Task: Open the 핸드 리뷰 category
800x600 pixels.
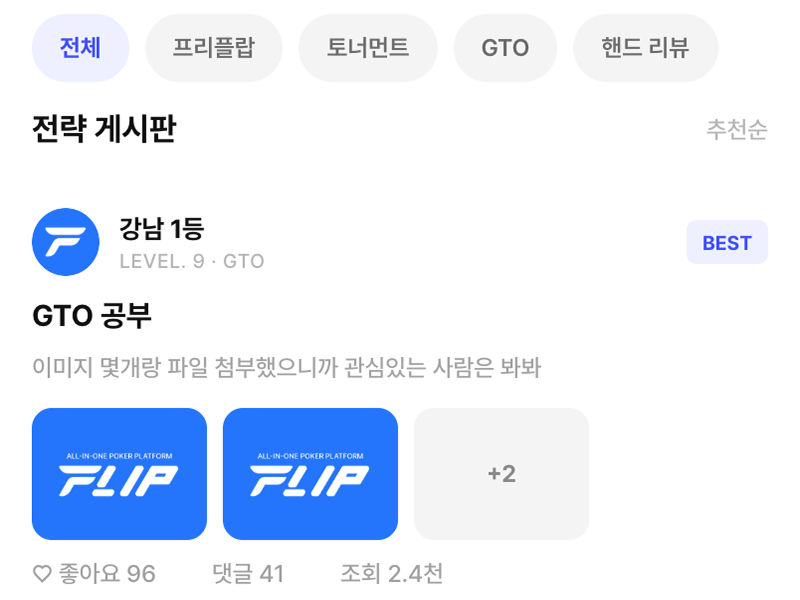Action: (645, 48)
